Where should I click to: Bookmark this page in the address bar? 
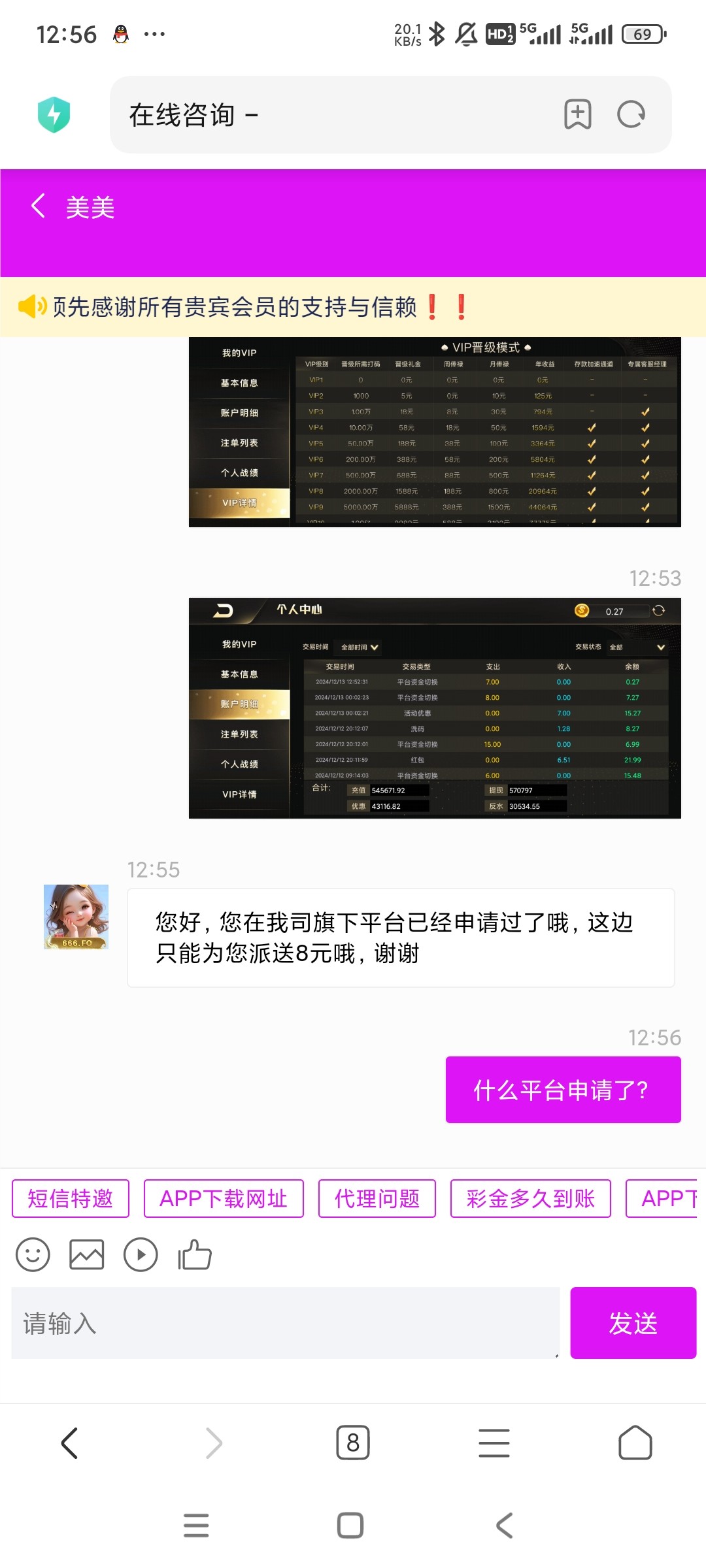(578, 114)
